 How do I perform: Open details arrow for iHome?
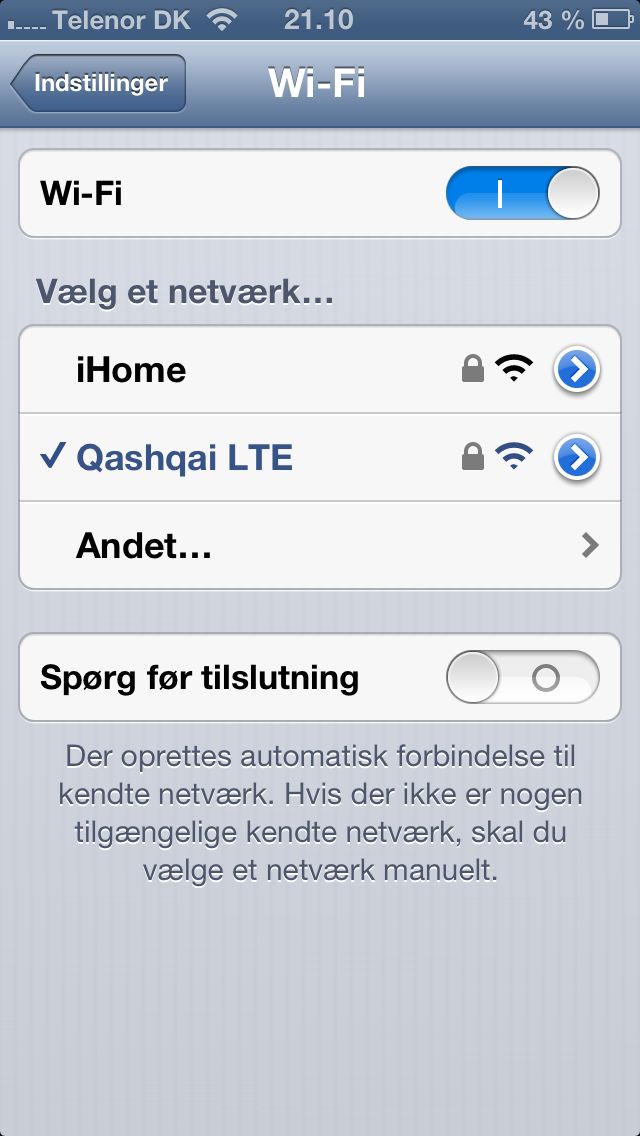pos(577,370)
